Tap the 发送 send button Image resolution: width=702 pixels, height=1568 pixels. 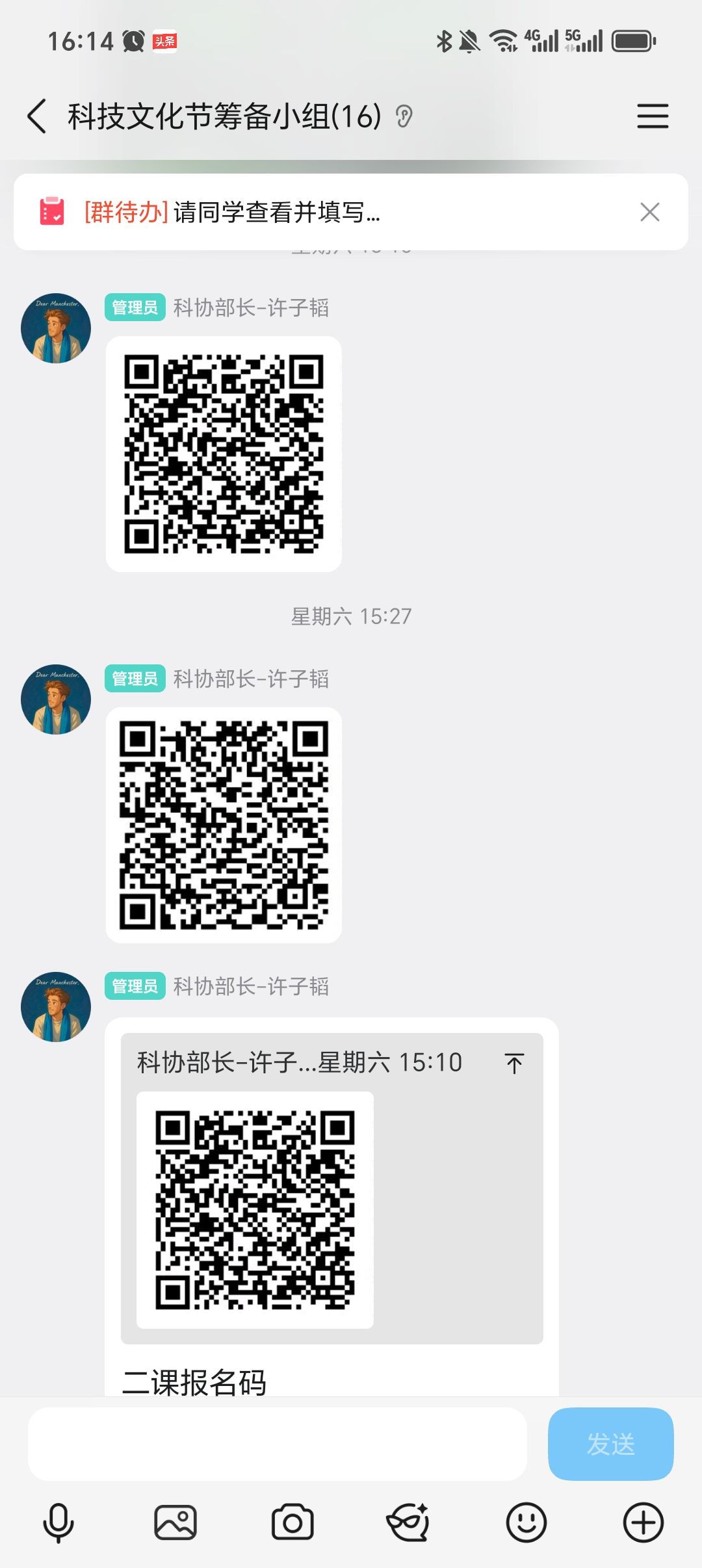coord(610,1444)
